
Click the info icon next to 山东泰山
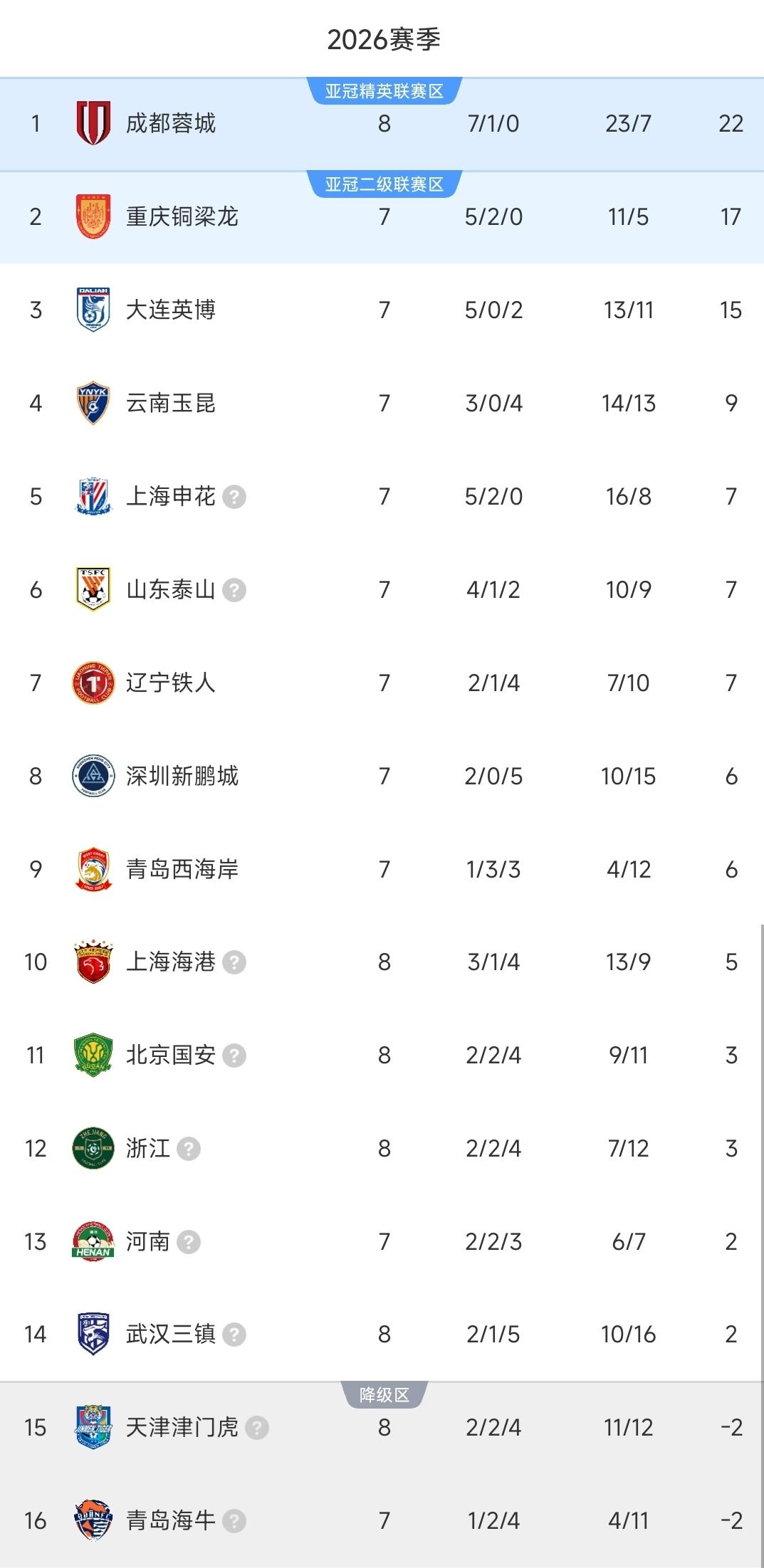coord(235,589)
